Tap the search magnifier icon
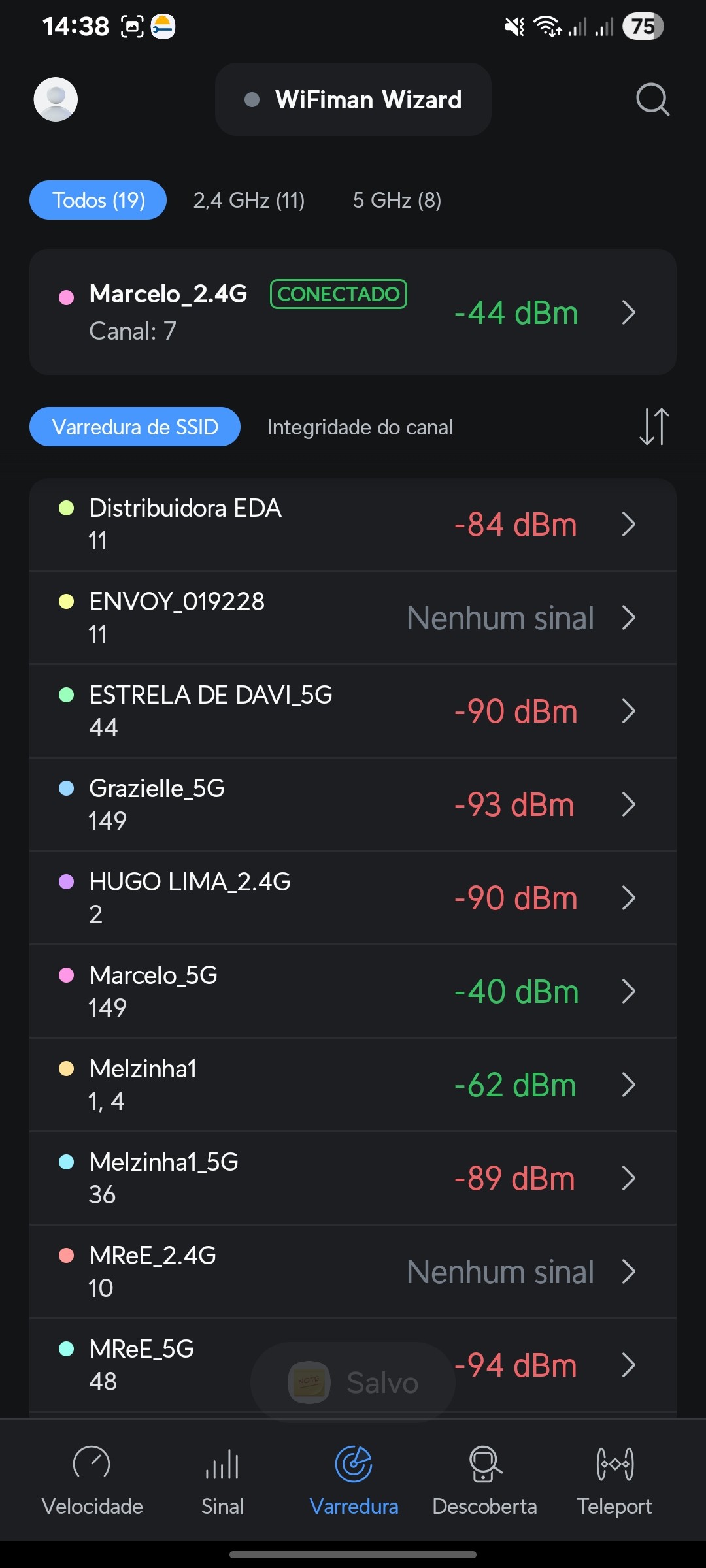 coord(652,99)
